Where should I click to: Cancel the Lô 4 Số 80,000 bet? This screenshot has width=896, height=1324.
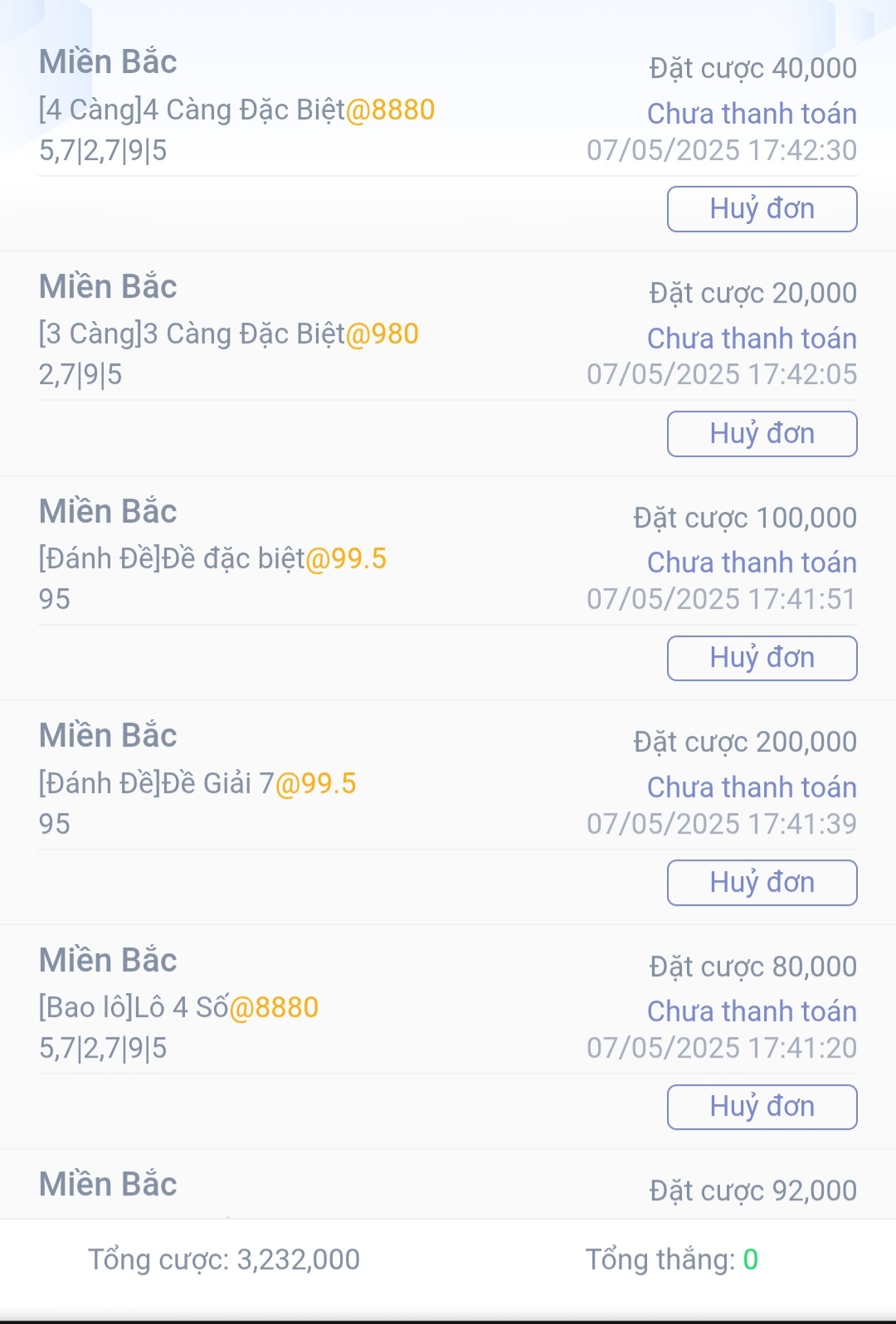tap(762, 1107)
